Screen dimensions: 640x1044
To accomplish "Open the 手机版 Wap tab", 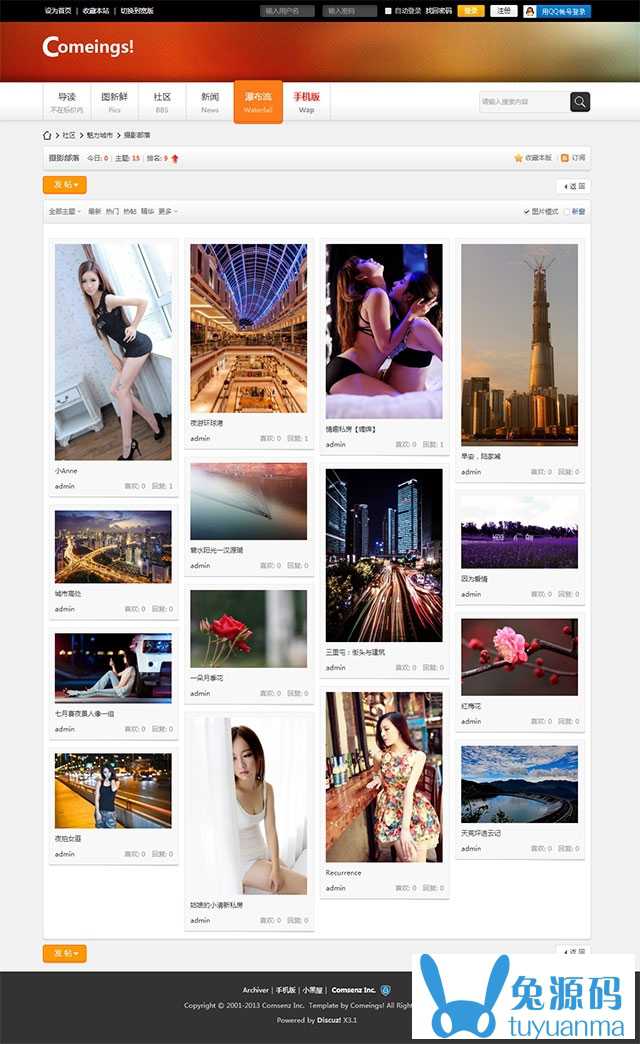I will (306, 102).
